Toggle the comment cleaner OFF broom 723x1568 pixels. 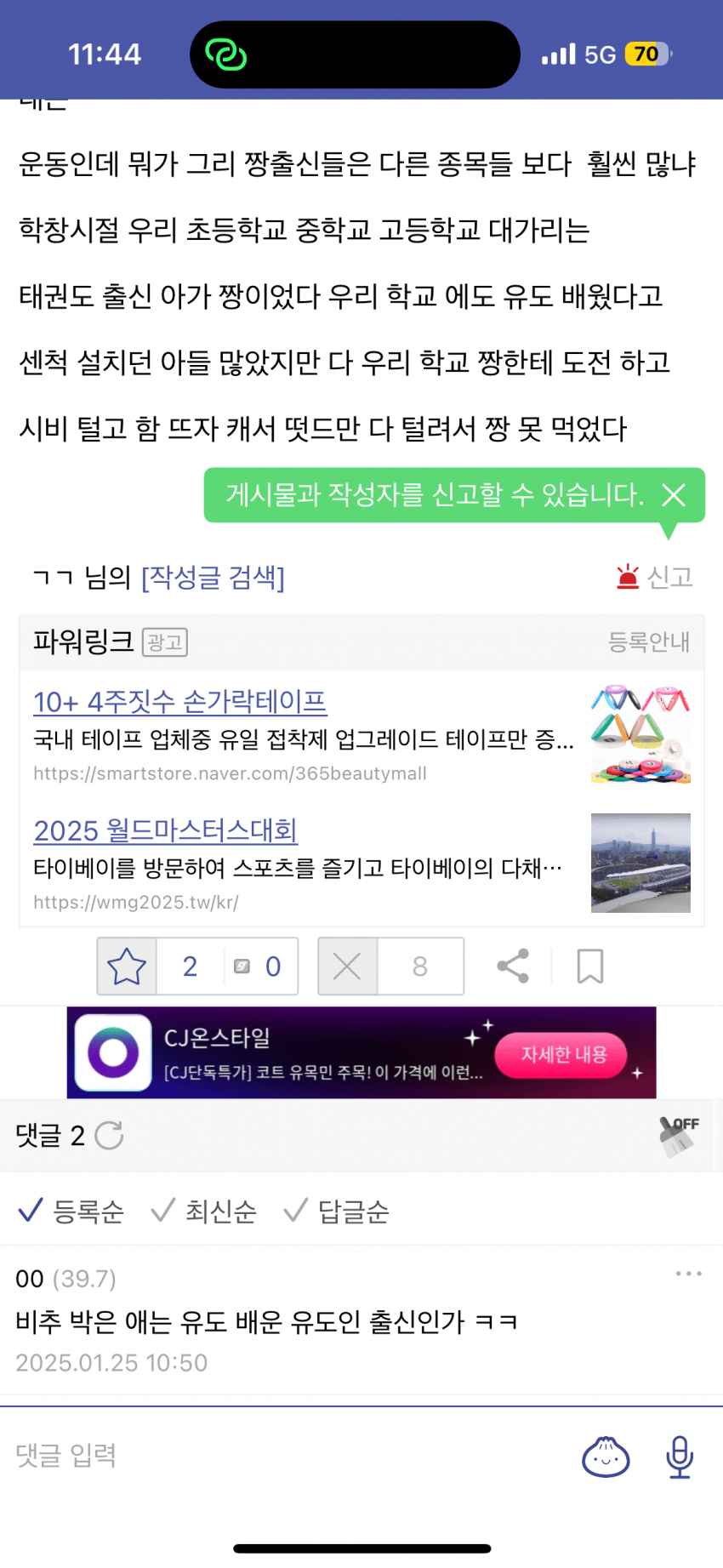point(678,1135)
